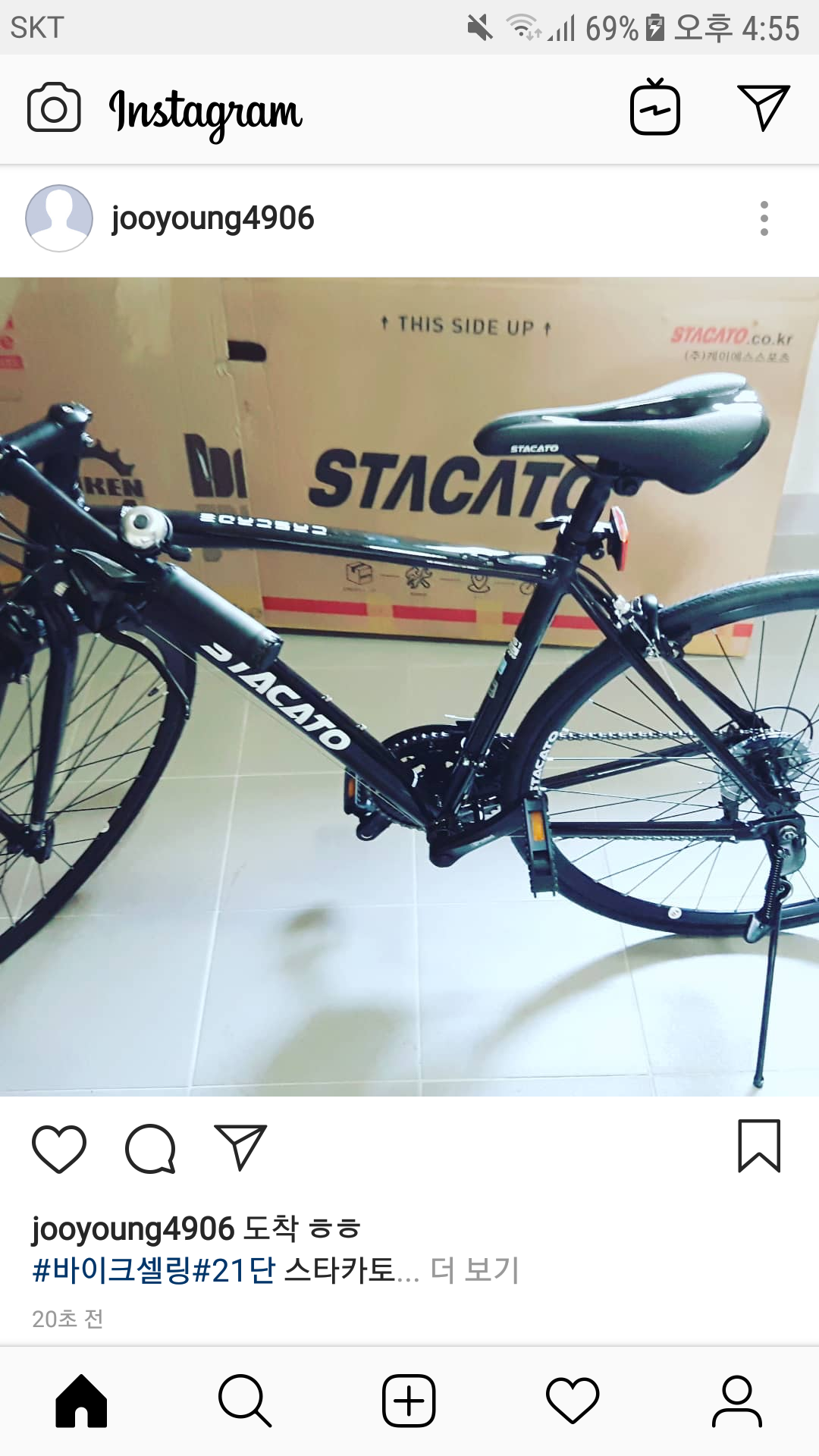This screenshot has width=819, height=1456.
Task: Open the Activity heart tab
Action: point(573,1401)
